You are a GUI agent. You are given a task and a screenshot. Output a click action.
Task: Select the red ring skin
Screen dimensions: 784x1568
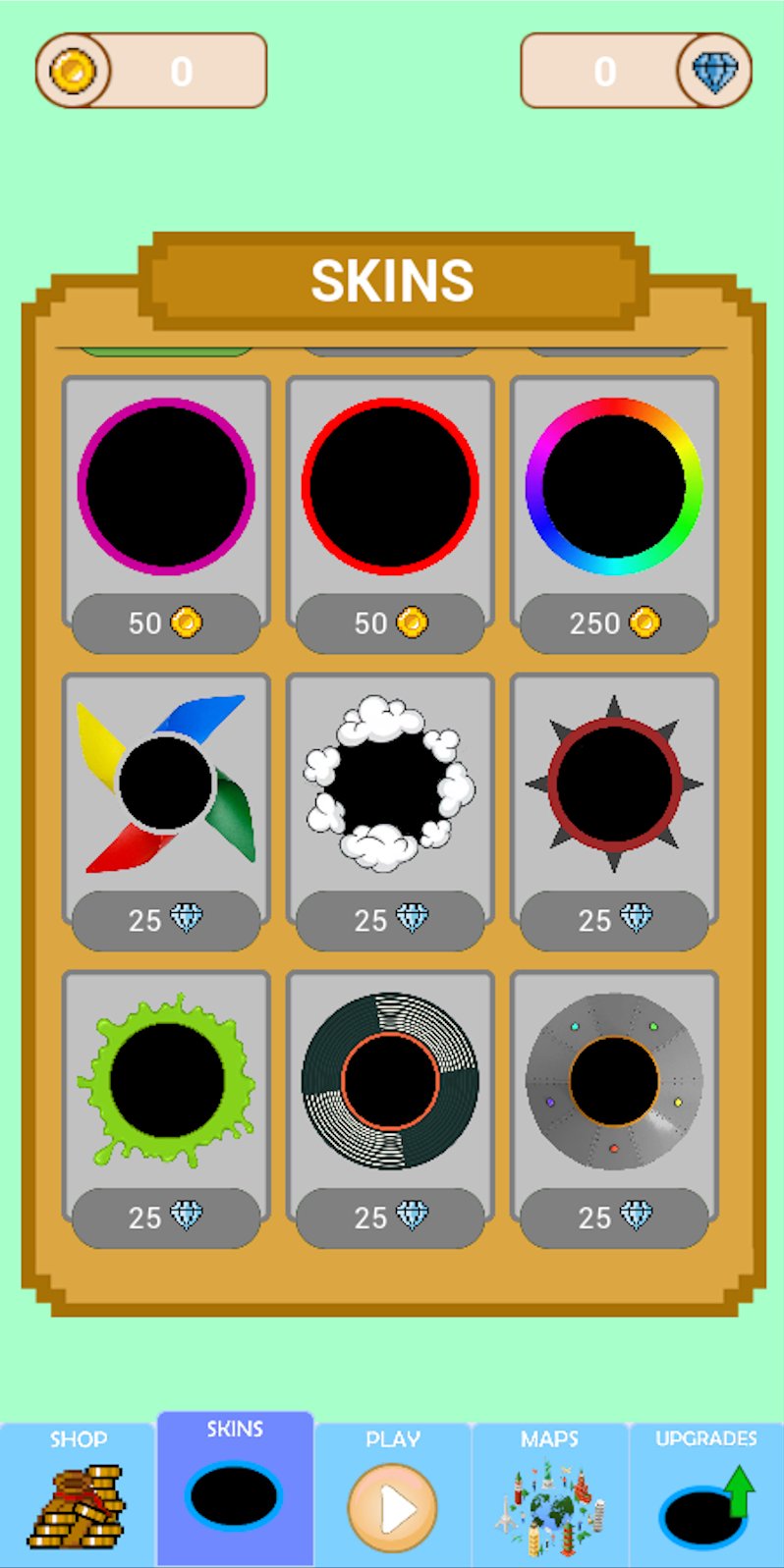390,486
